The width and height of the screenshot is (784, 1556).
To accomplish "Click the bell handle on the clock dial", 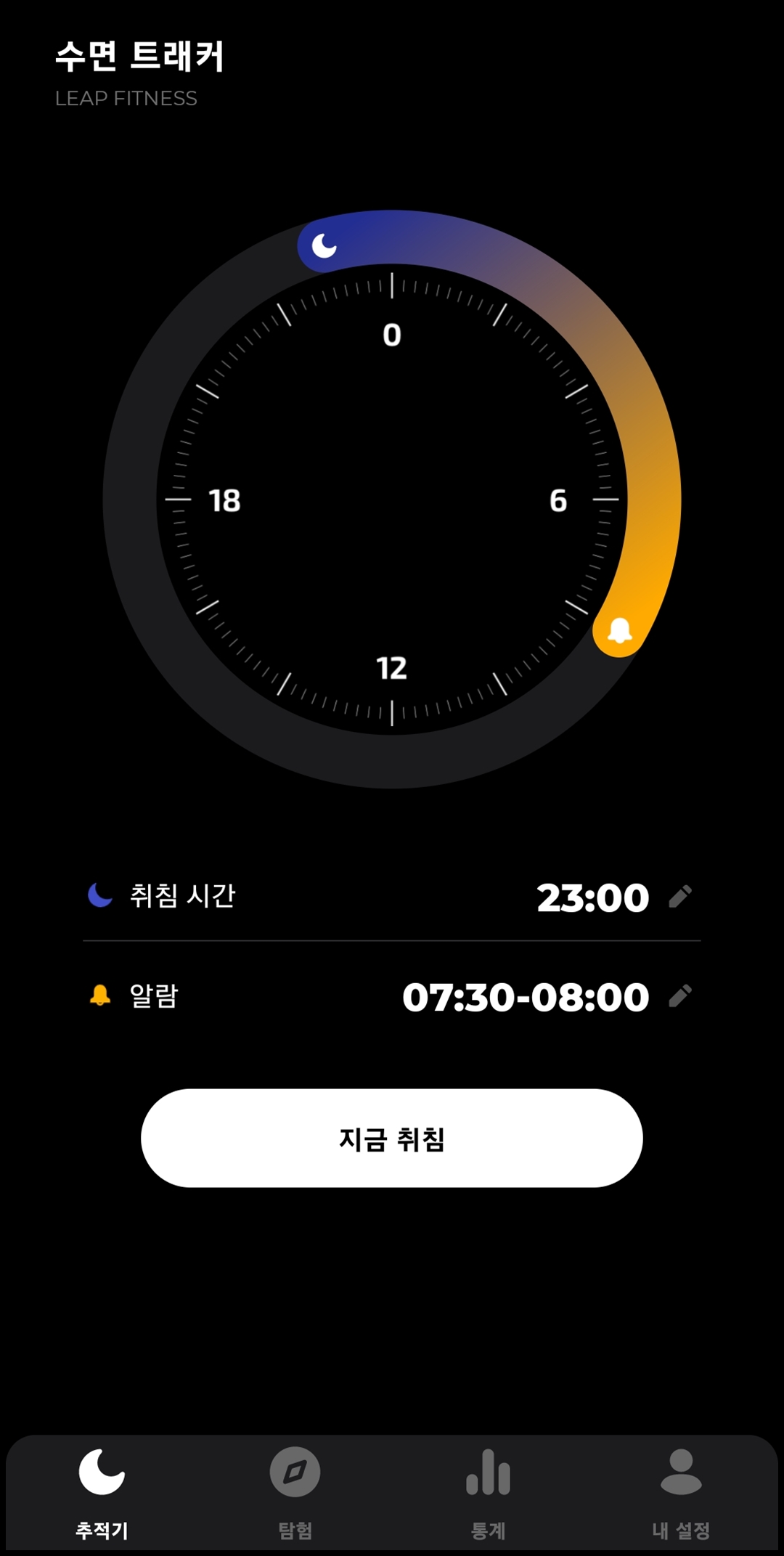I will [620, 631].
